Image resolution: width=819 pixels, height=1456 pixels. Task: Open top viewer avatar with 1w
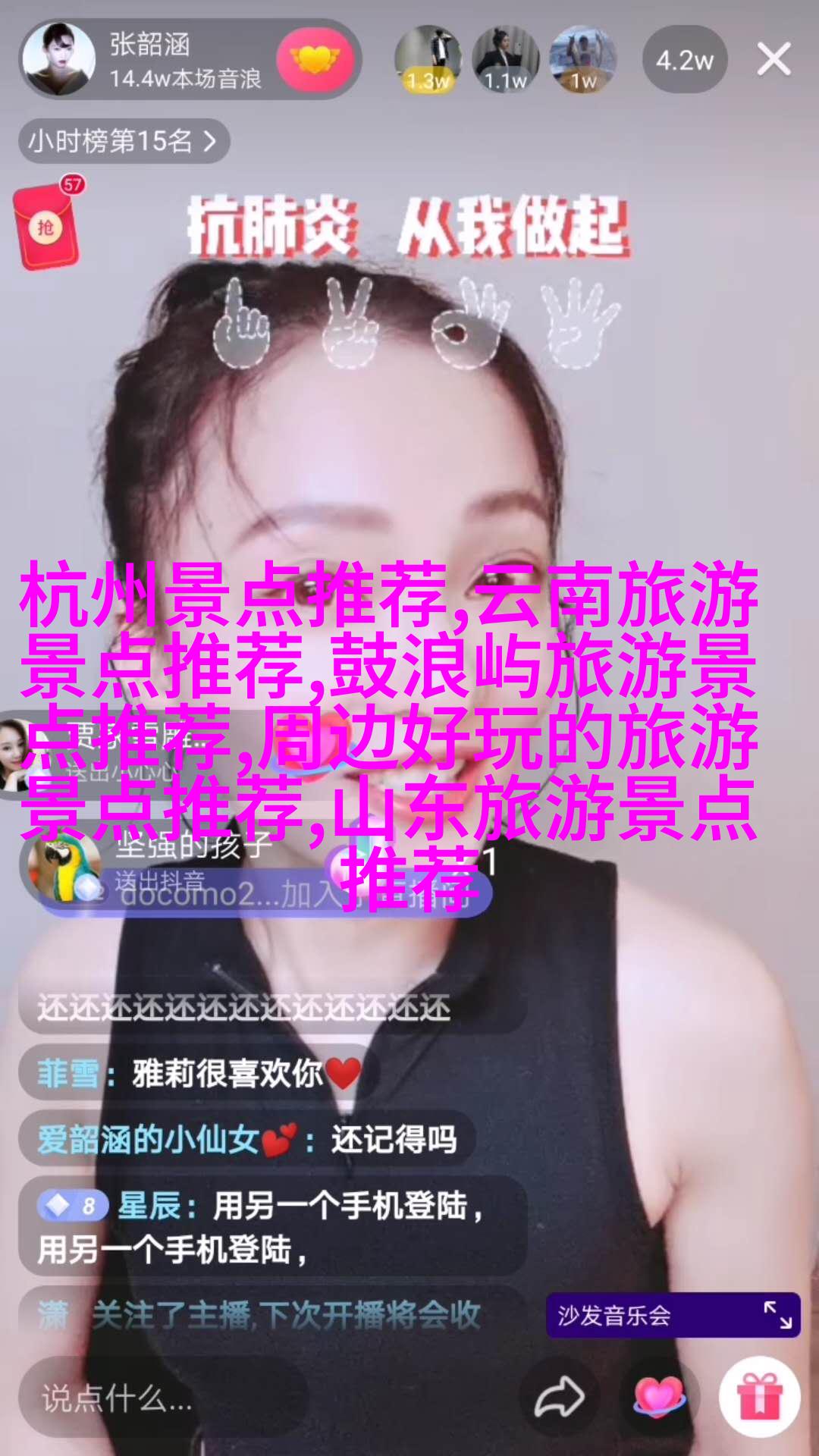pyautogui.click(x=582, y=59)
